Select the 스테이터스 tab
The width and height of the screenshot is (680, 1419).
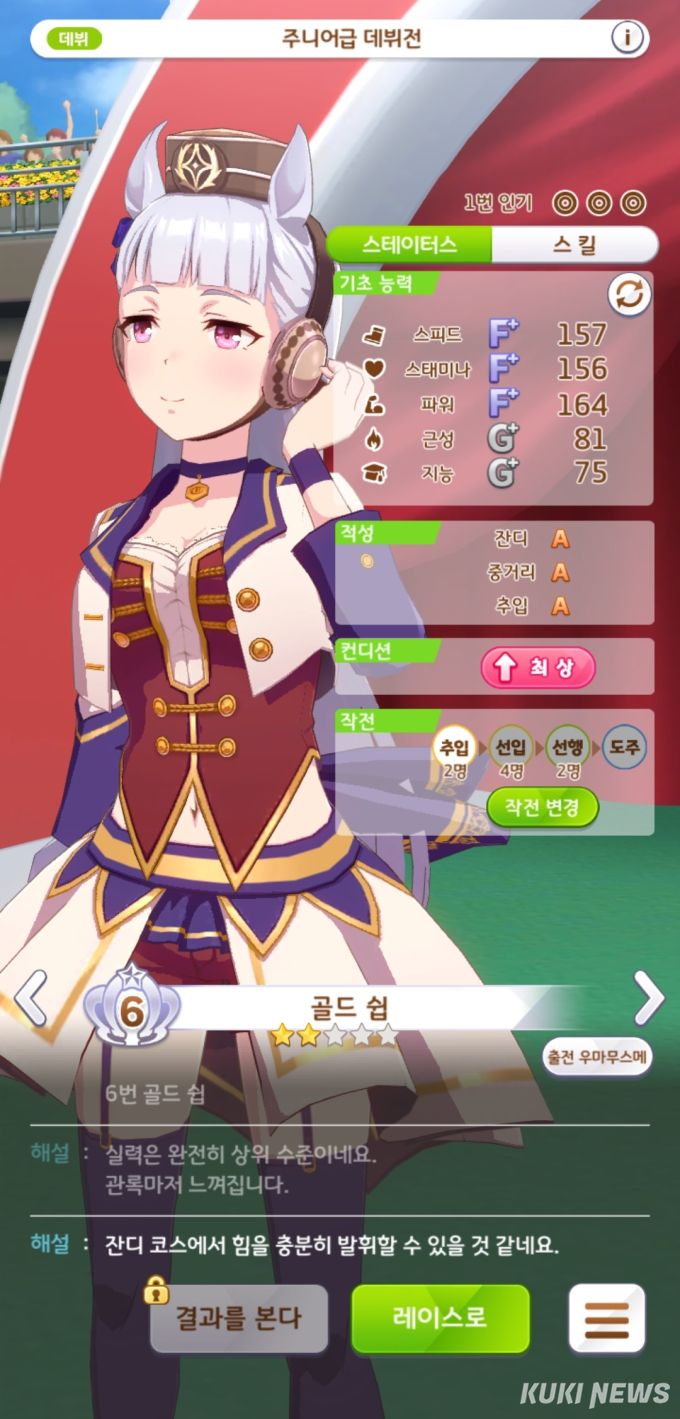pyautogui.click(x=410, y=244)
